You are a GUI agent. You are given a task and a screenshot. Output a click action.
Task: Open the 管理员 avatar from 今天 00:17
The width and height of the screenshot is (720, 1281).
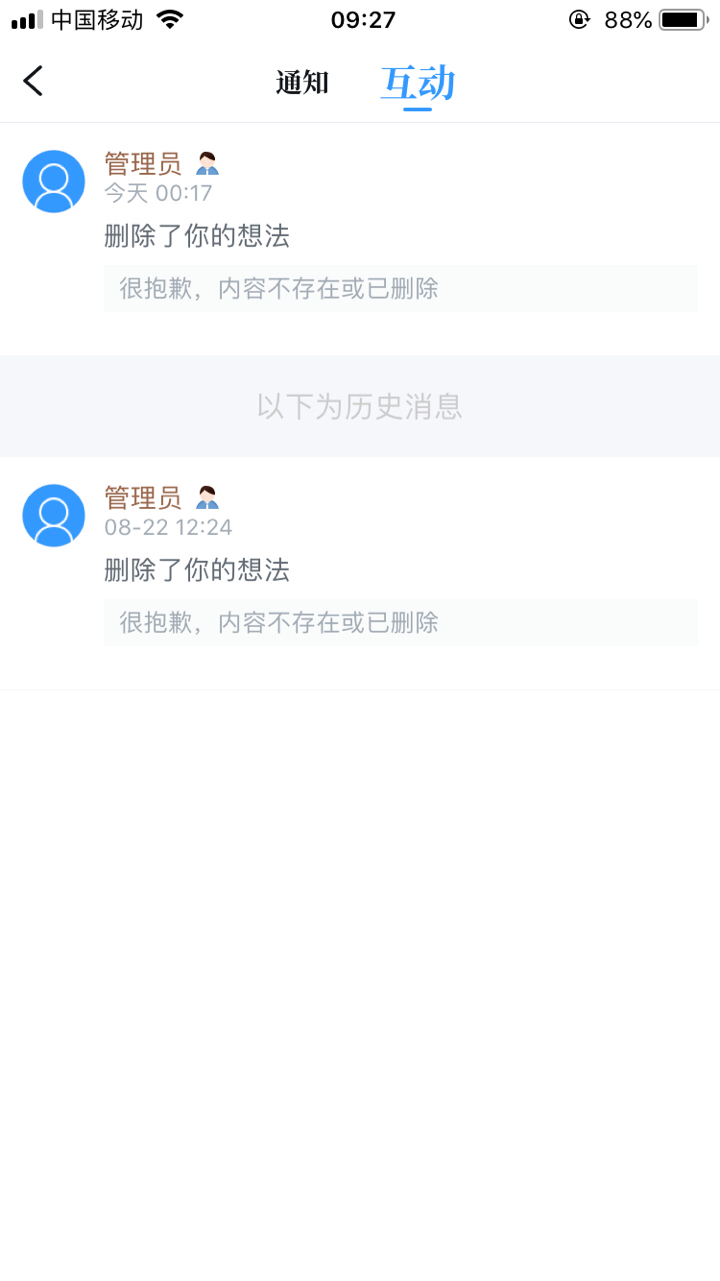(x=54, y=181)
